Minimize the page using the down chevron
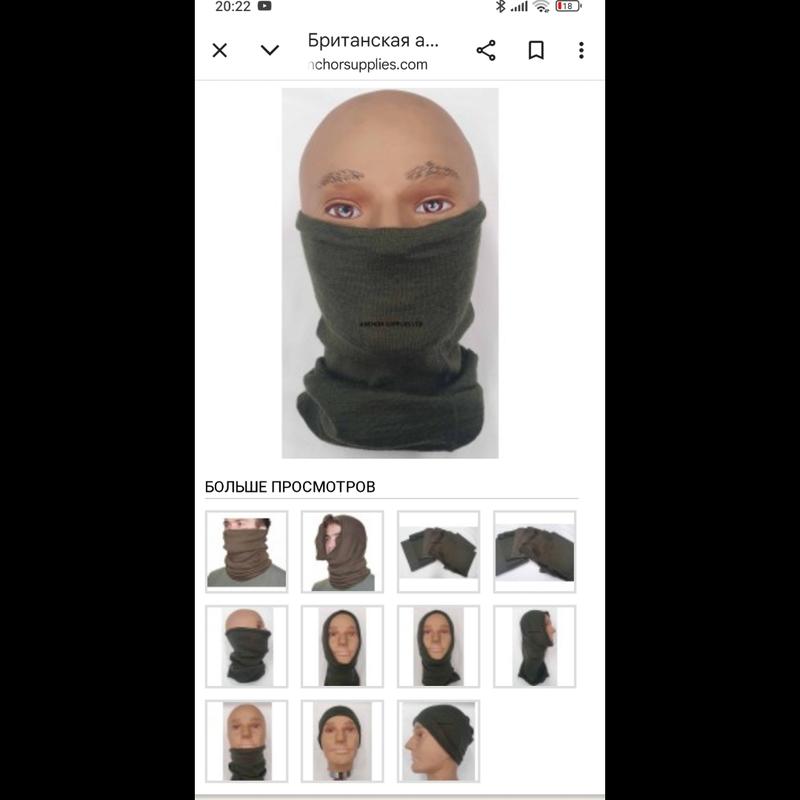Viewport: 800px width, 800px height. 270,50
